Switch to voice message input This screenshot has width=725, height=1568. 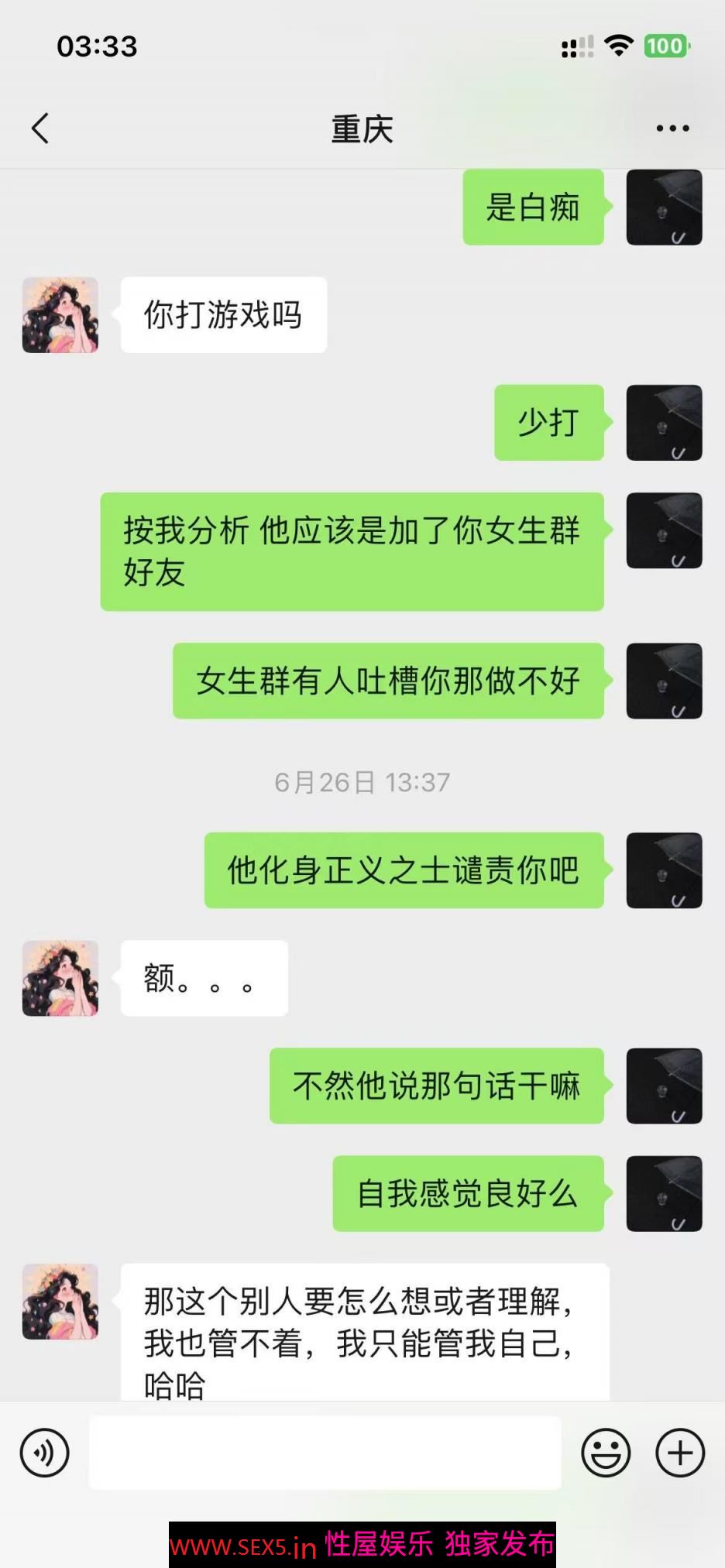pos(45,1453)
